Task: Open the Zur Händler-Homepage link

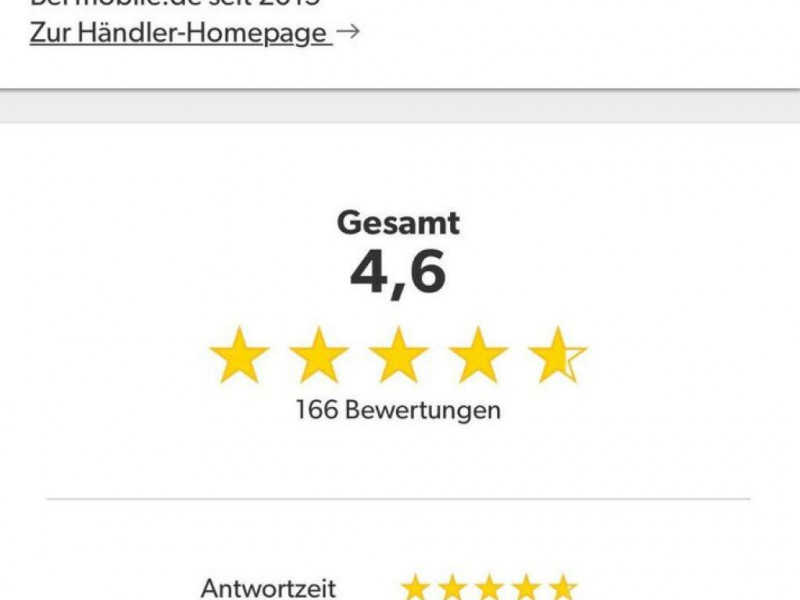Action: (x=180, y=33)
